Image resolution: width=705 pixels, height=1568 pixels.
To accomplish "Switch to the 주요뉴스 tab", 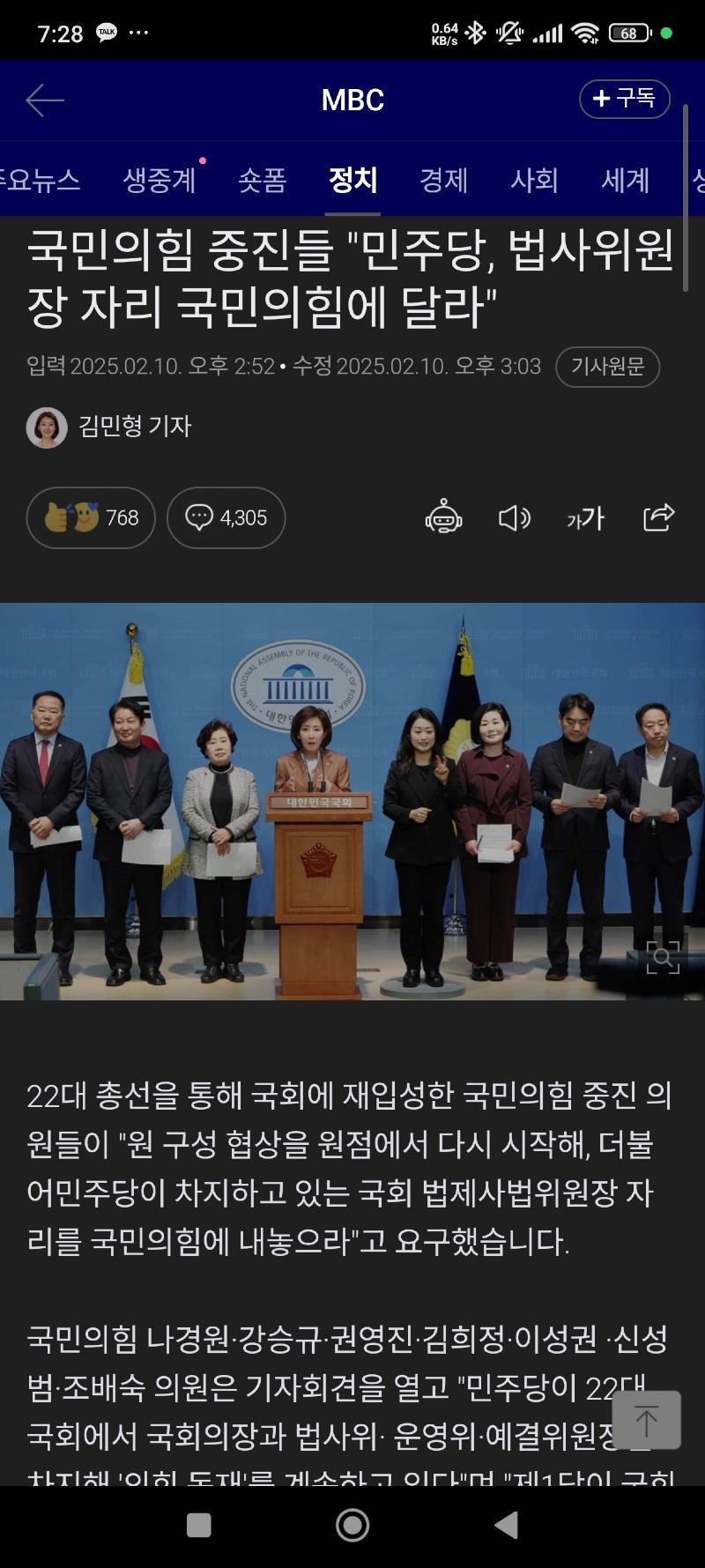I will [x=40, y=181].
